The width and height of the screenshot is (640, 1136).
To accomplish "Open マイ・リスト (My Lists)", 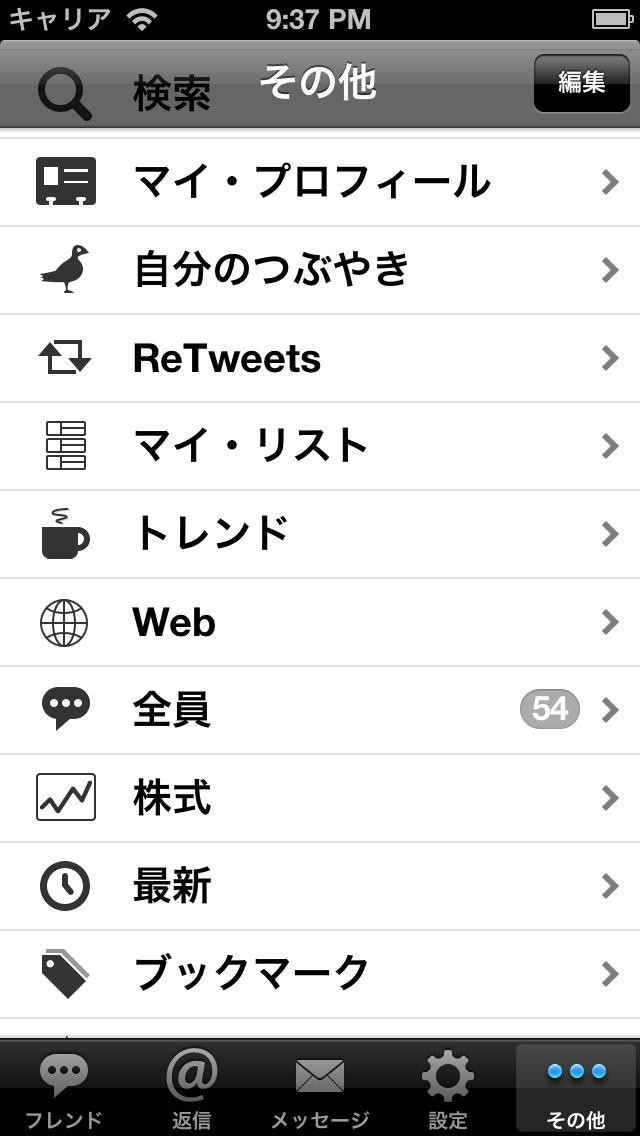I will [x=320, y=446].
